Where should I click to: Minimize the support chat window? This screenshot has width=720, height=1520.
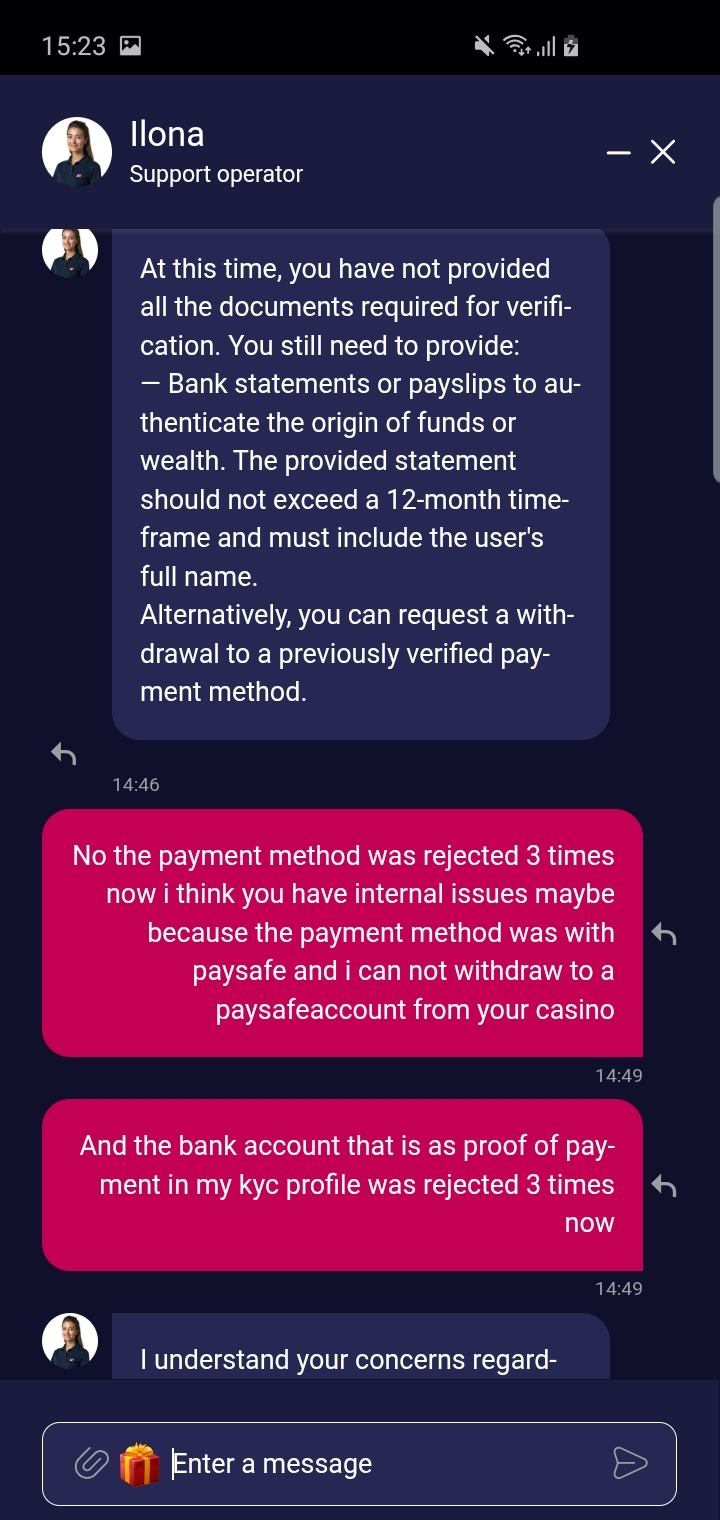point(619,153)
